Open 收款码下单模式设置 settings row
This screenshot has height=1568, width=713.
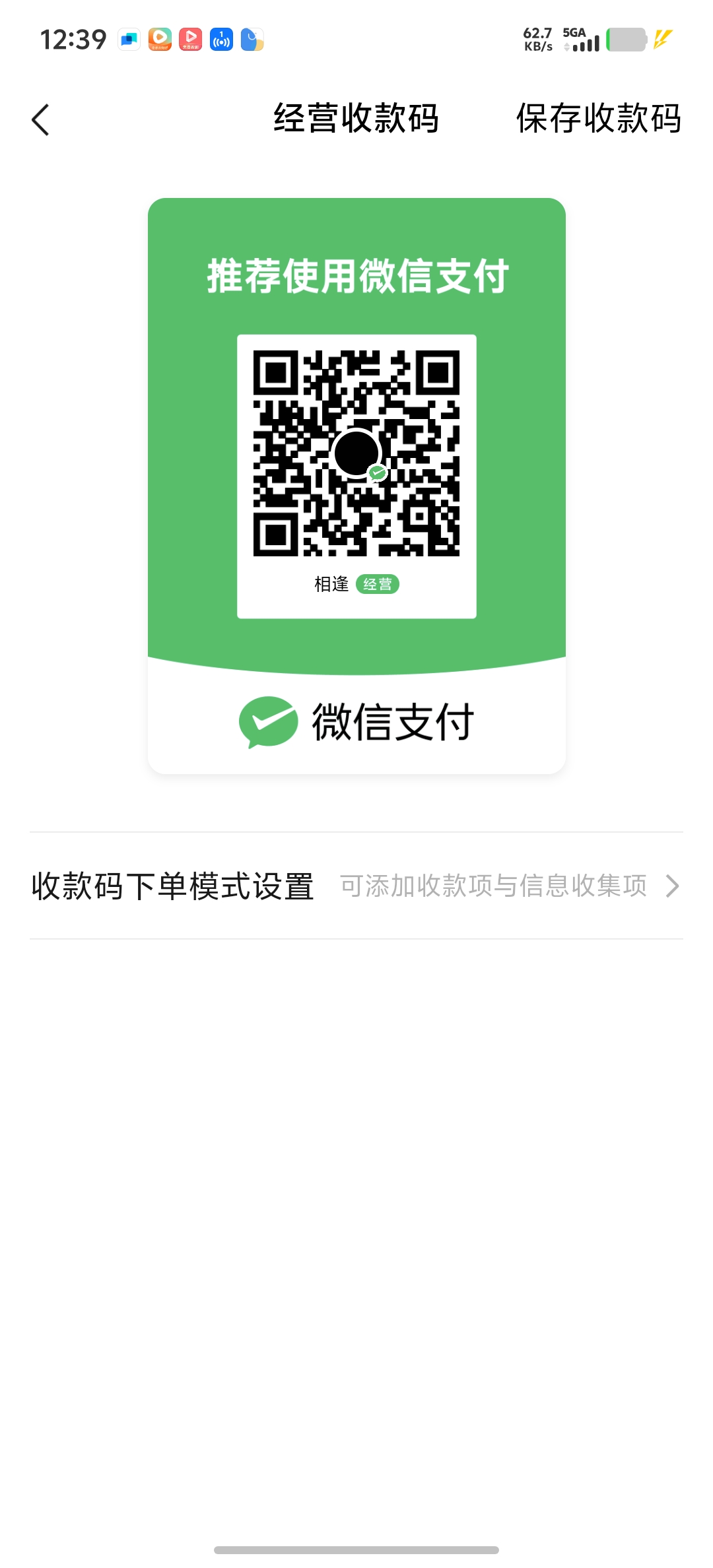[356, 886]
